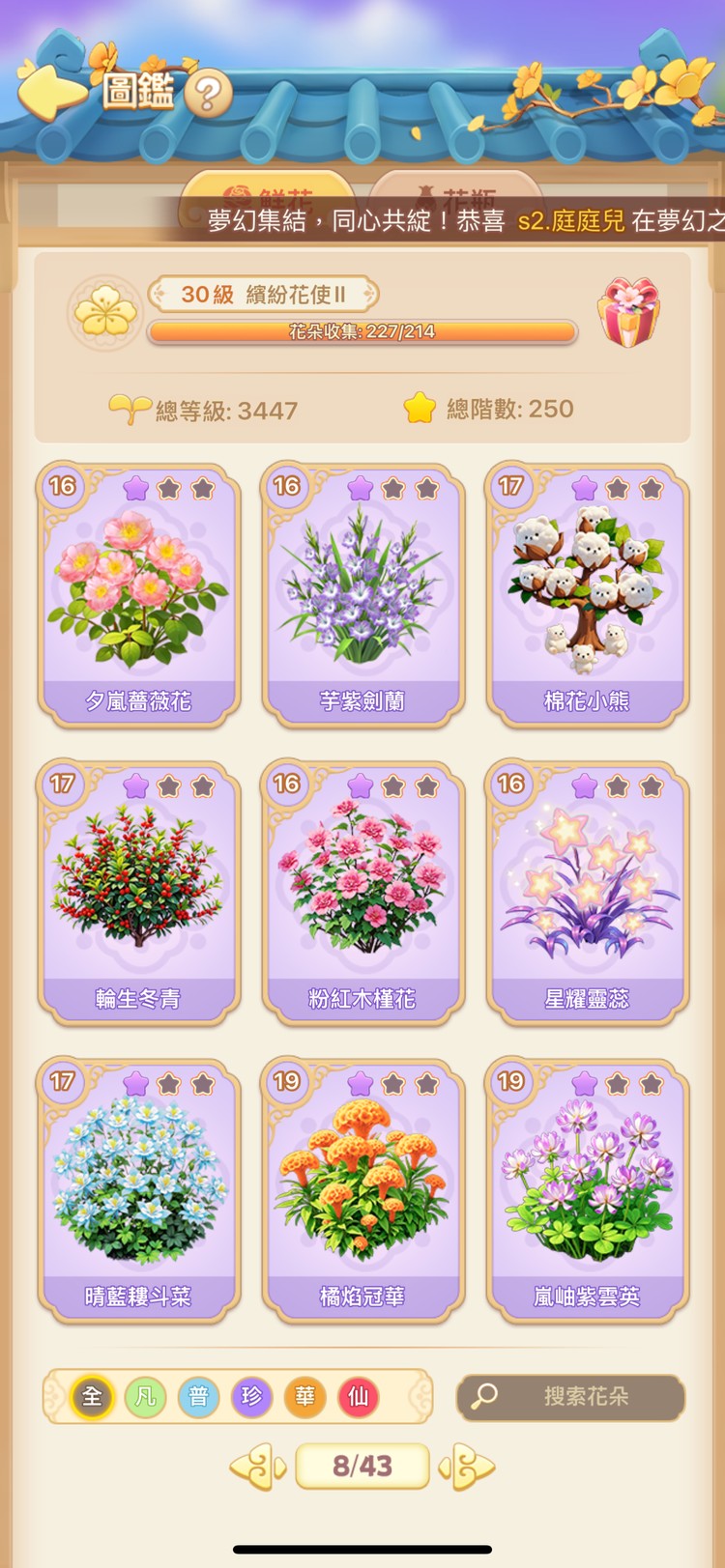The width and height of the screenshot is (725, 1568).
Task: Tap the 搜索花朵 search field
Action: click(x=571, y=1396)
